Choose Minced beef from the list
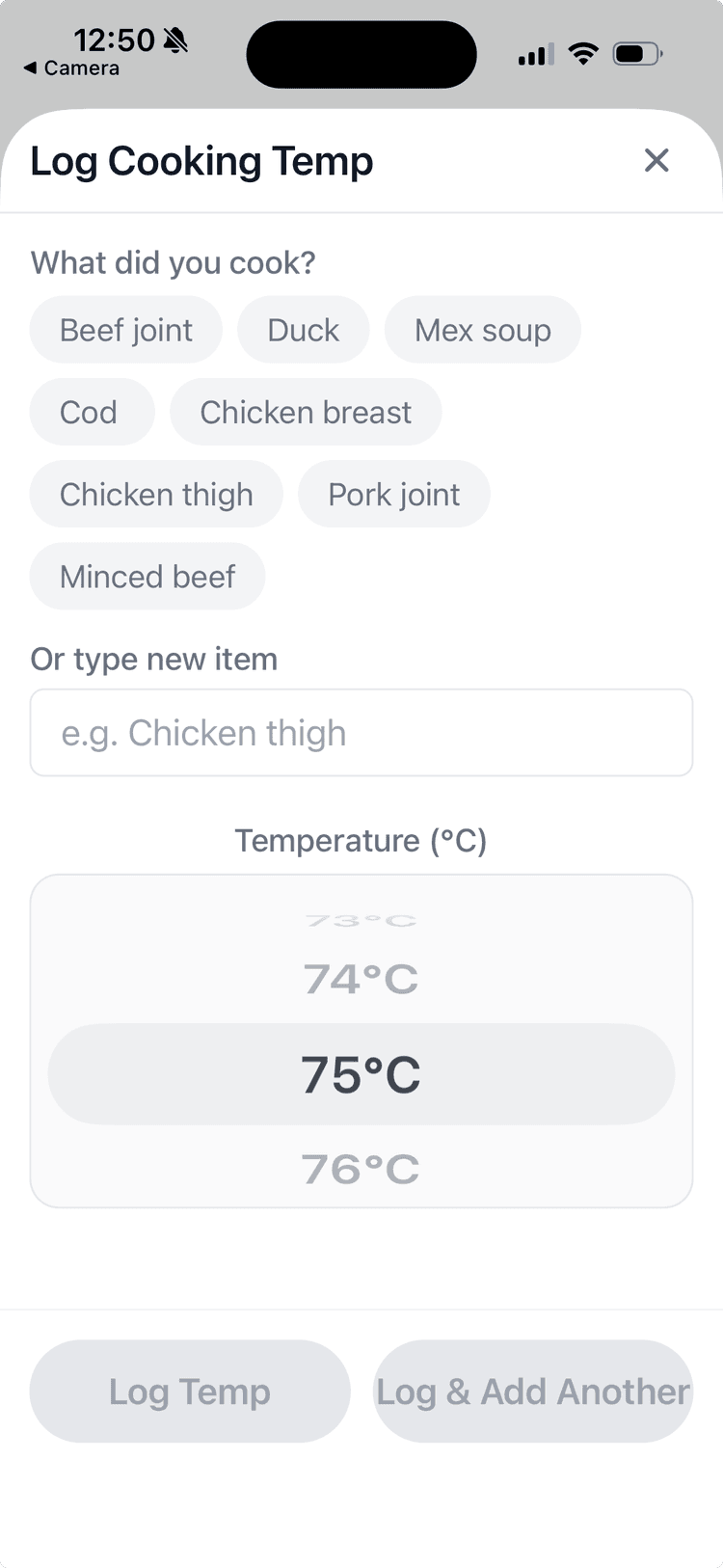Screen dimensions: 723x1568 point(147,576)
